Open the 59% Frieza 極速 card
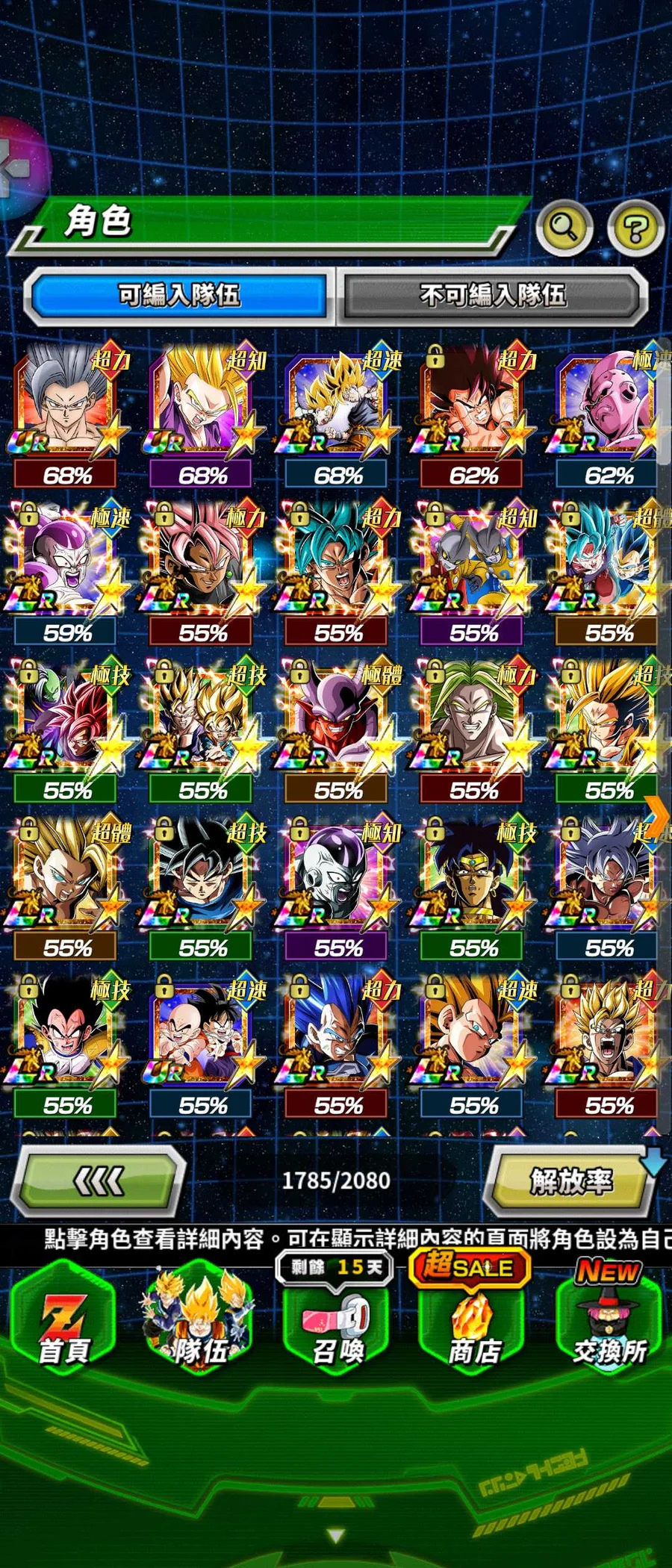 (x=66, y=561)
